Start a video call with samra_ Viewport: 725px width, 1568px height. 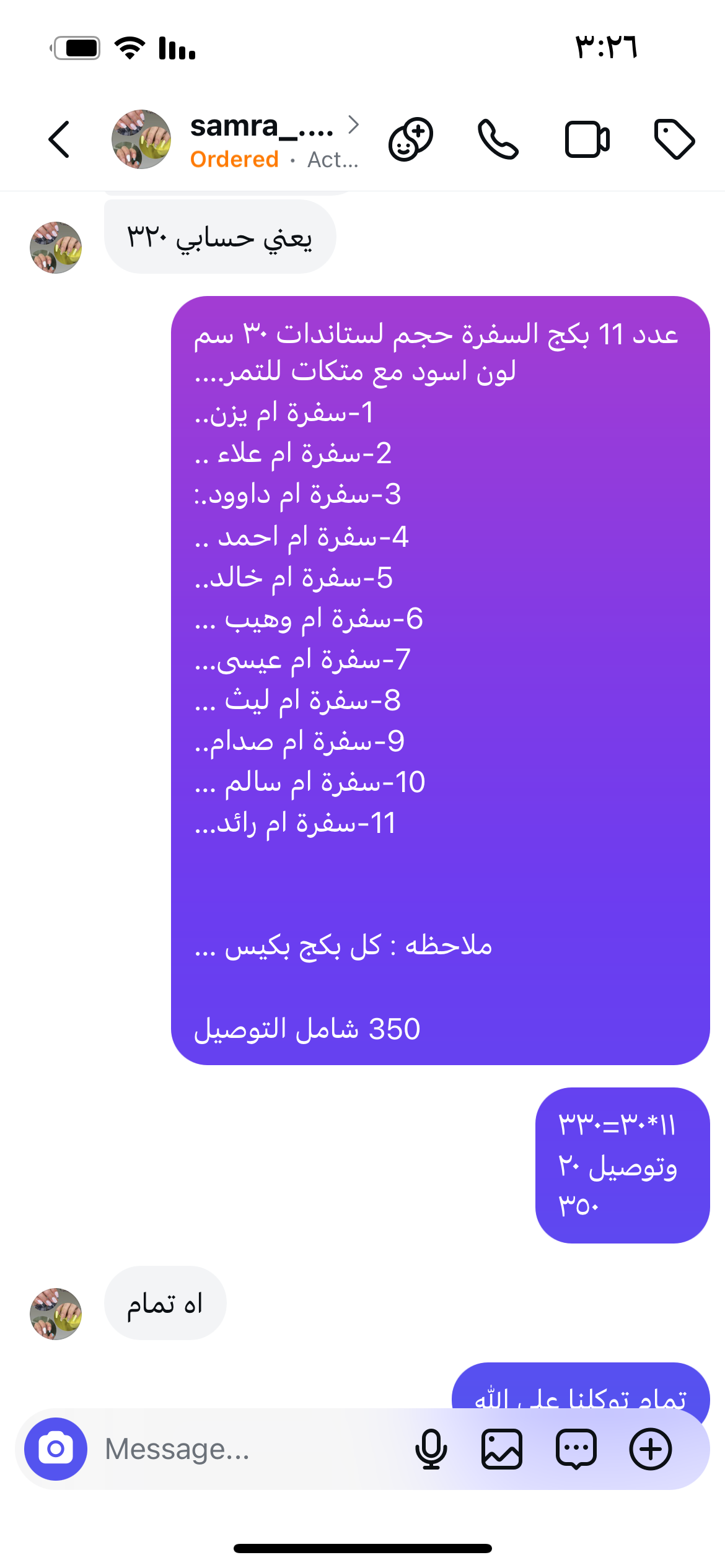pyautogui.click(x=587, y=139)
